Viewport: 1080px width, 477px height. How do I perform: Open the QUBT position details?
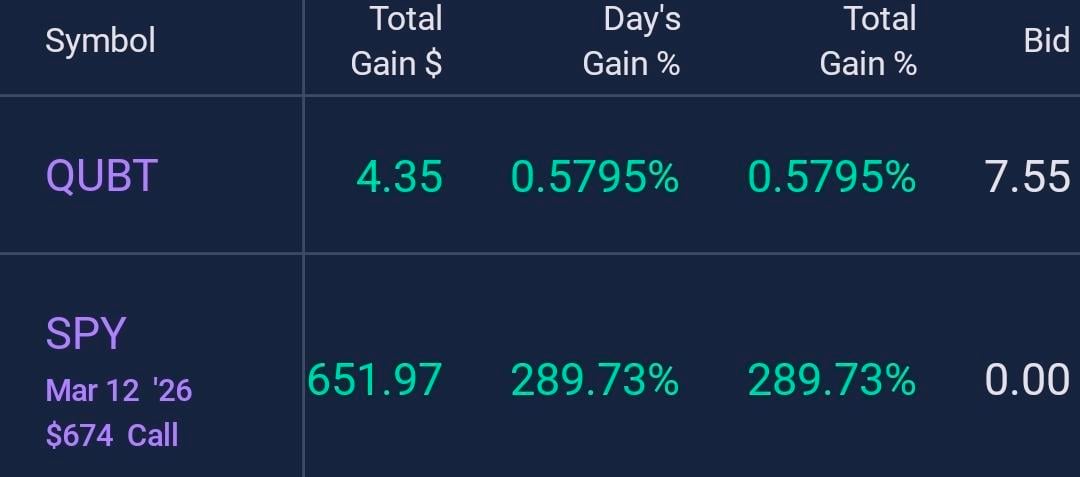(x=101, y=177)
